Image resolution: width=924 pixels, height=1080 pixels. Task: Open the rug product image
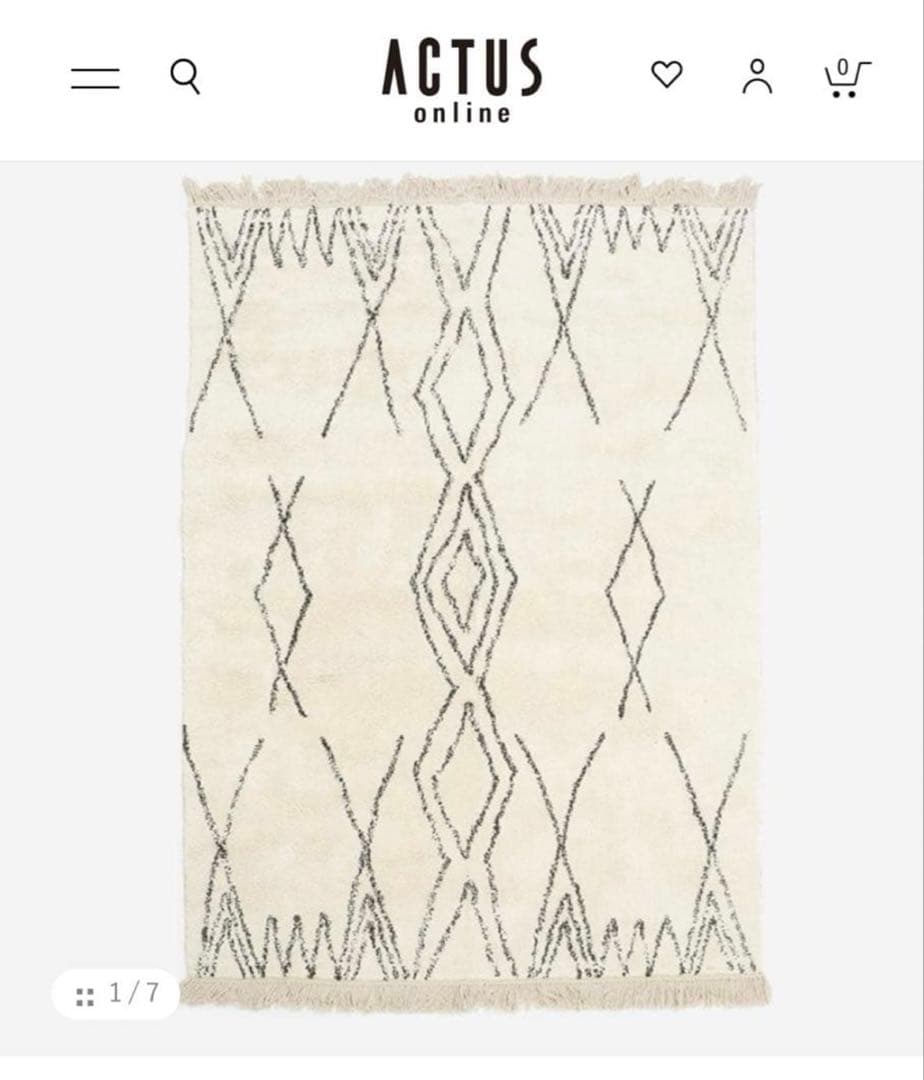[470, 590]
